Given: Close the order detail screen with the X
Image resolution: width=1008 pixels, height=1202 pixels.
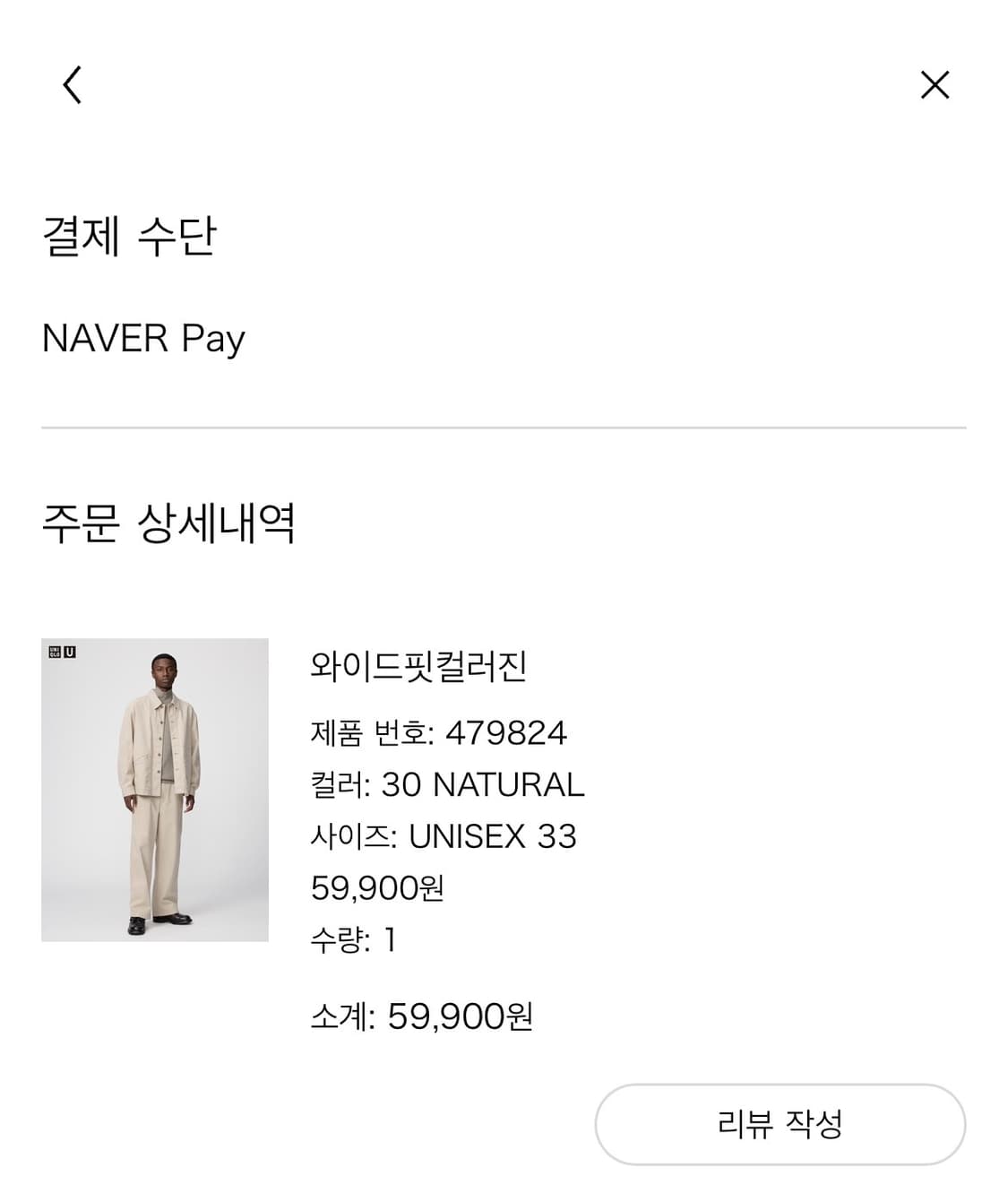Looking at the screenshot, I should click(935, 84).
